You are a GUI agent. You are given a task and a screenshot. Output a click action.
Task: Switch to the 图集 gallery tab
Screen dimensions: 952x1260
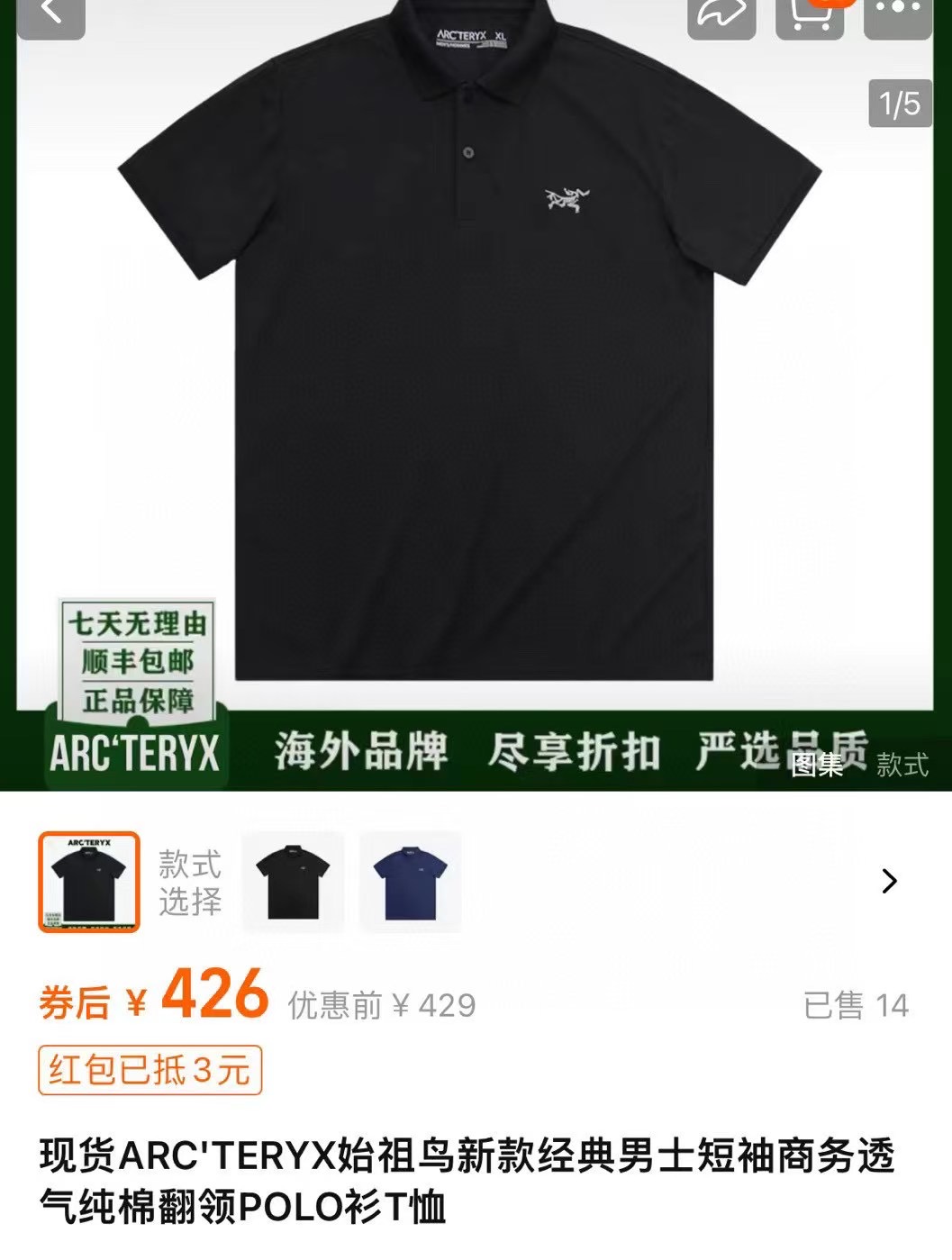(x=817, y=765)
